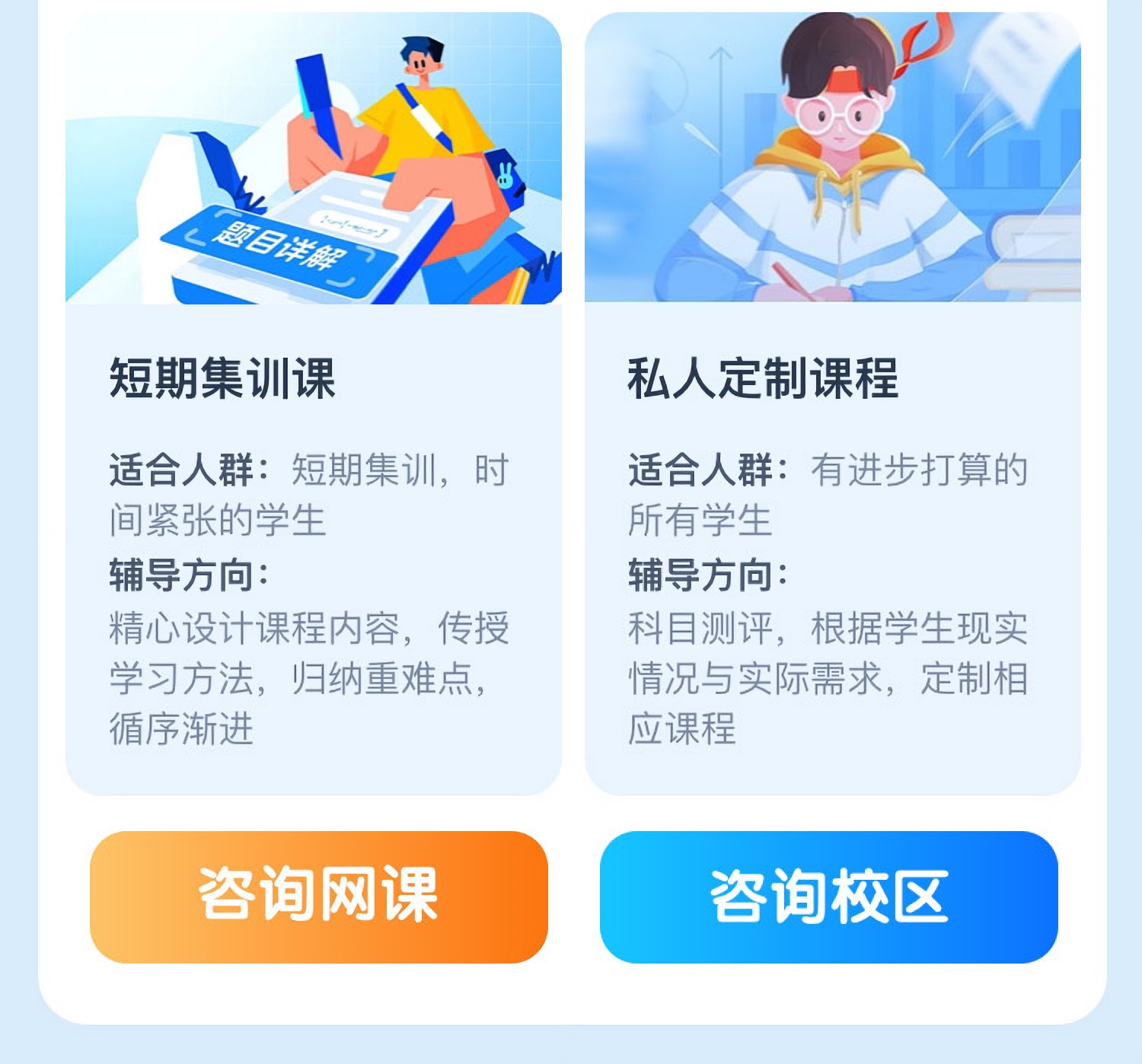The width and height of the screenshot is (1142, 1064).
Task: Tap the orange 咨询网课 button
Action: (318, 897)
